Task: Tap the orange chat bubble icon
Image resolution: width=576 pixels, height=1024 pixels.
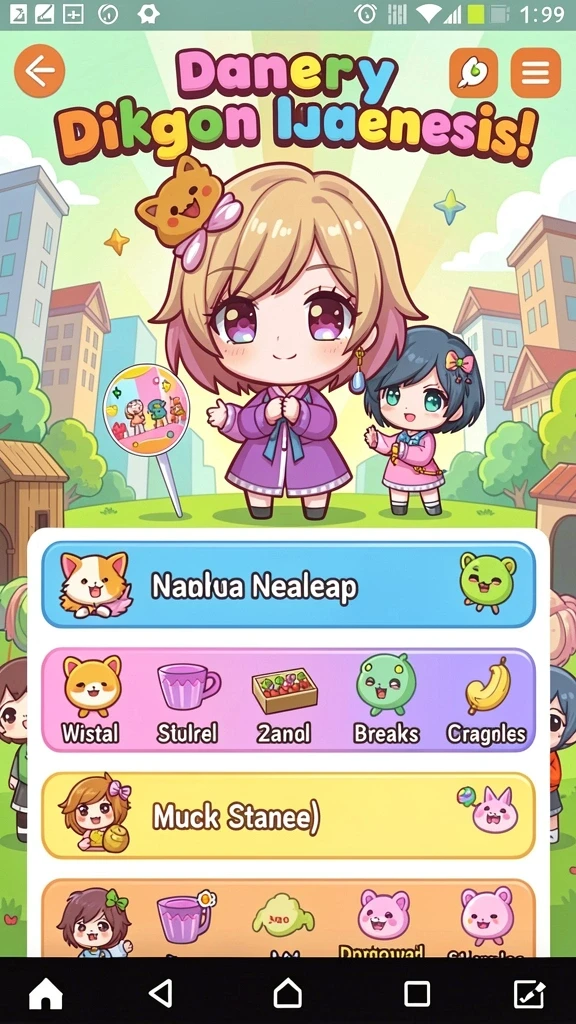Action: click(473, 72)
